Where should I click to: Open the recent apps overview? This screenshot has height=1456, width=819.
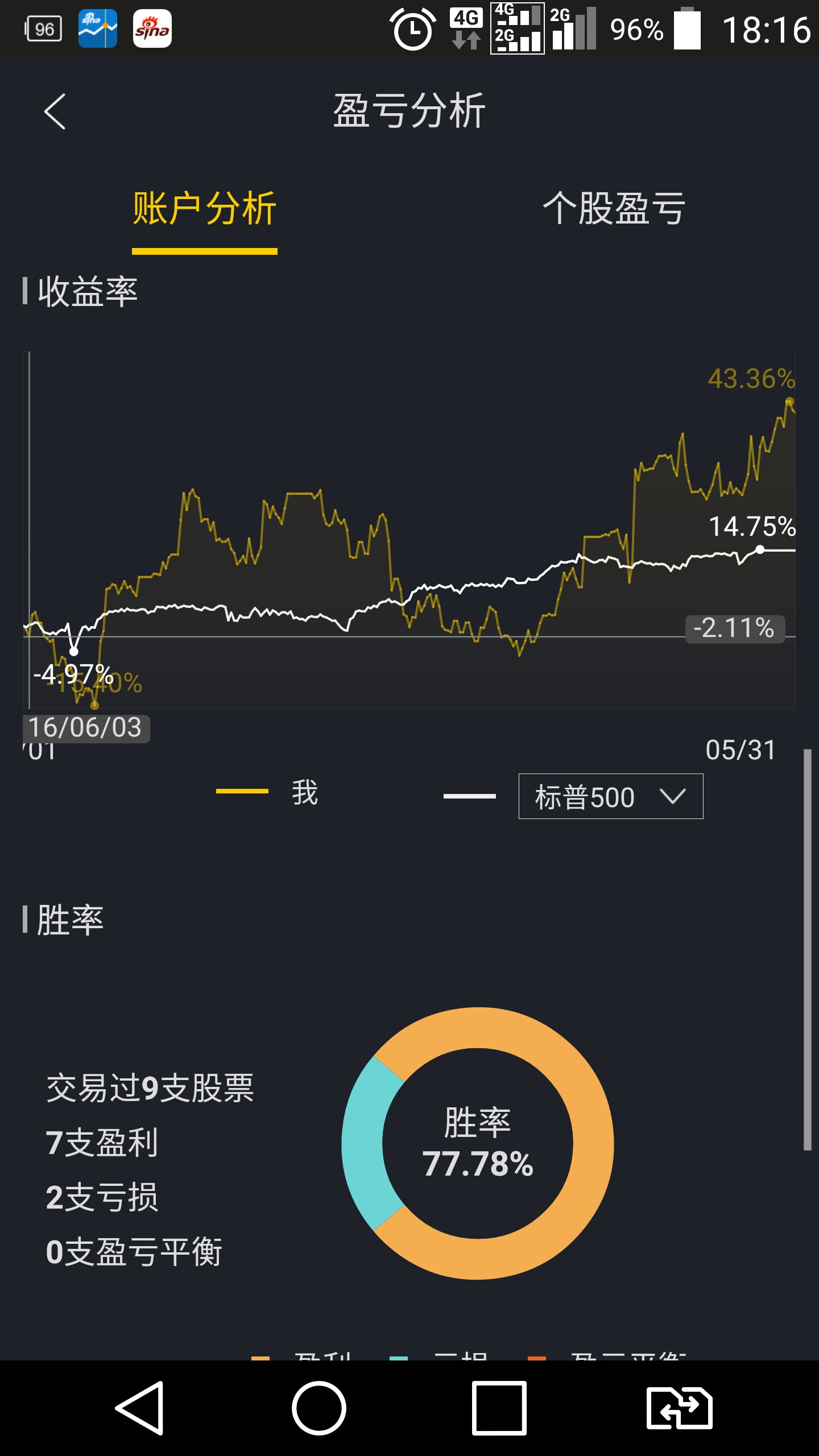tap(499, 1408)
